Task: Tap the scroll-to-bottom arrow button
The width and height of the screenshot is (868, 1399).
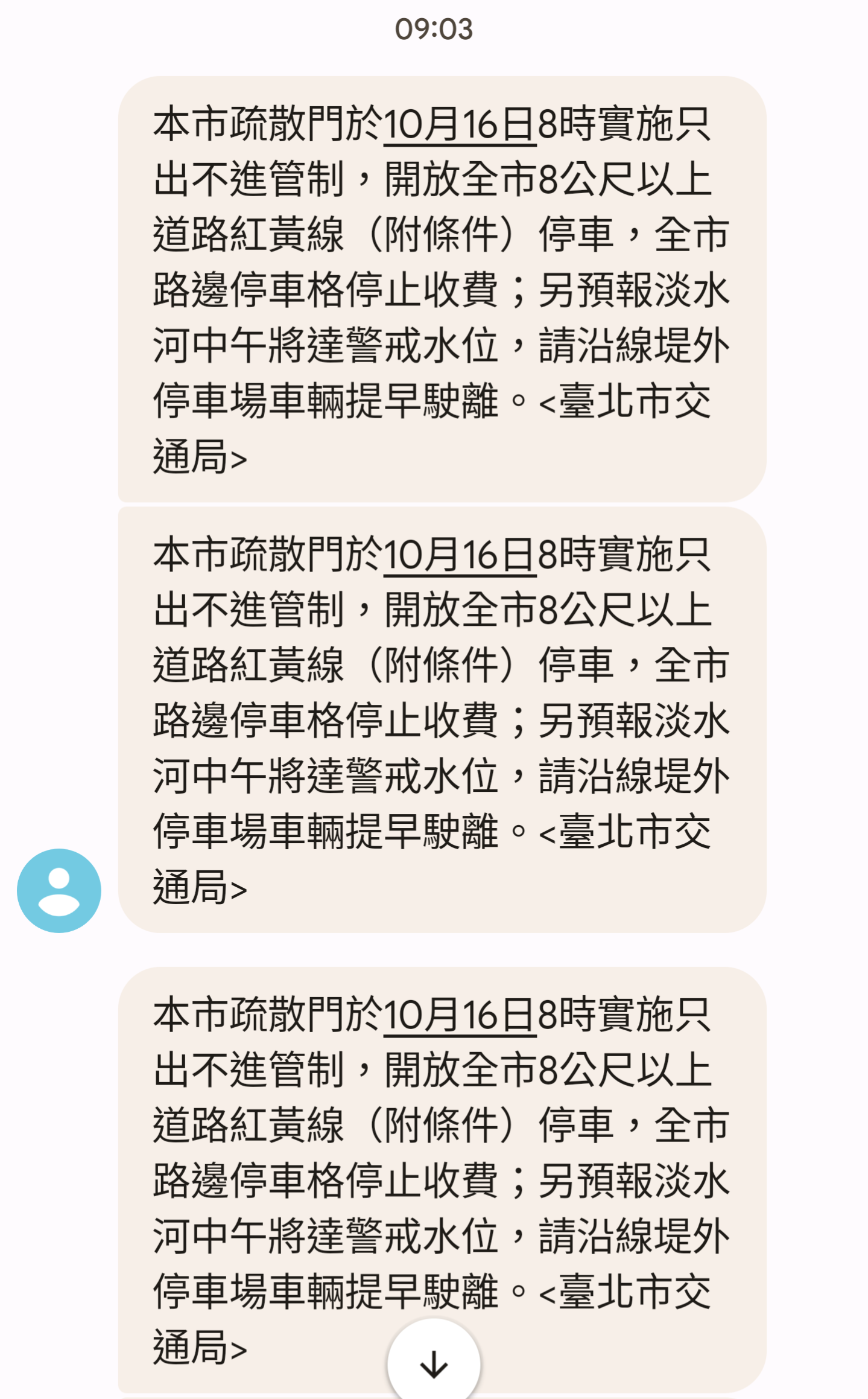Action: [x=434, y=1363]
